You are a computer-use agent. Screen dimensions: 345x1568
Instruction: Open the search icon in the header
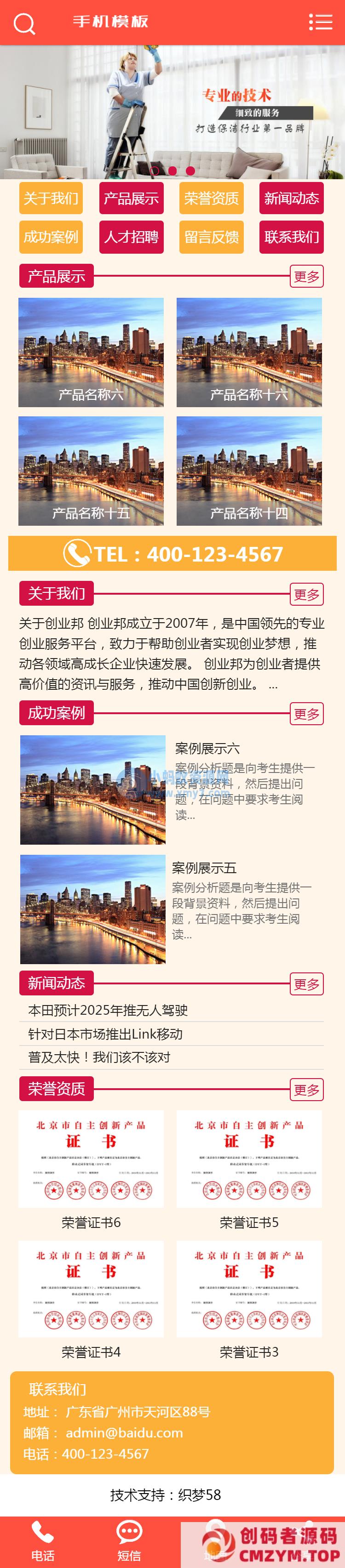point(24,23)
